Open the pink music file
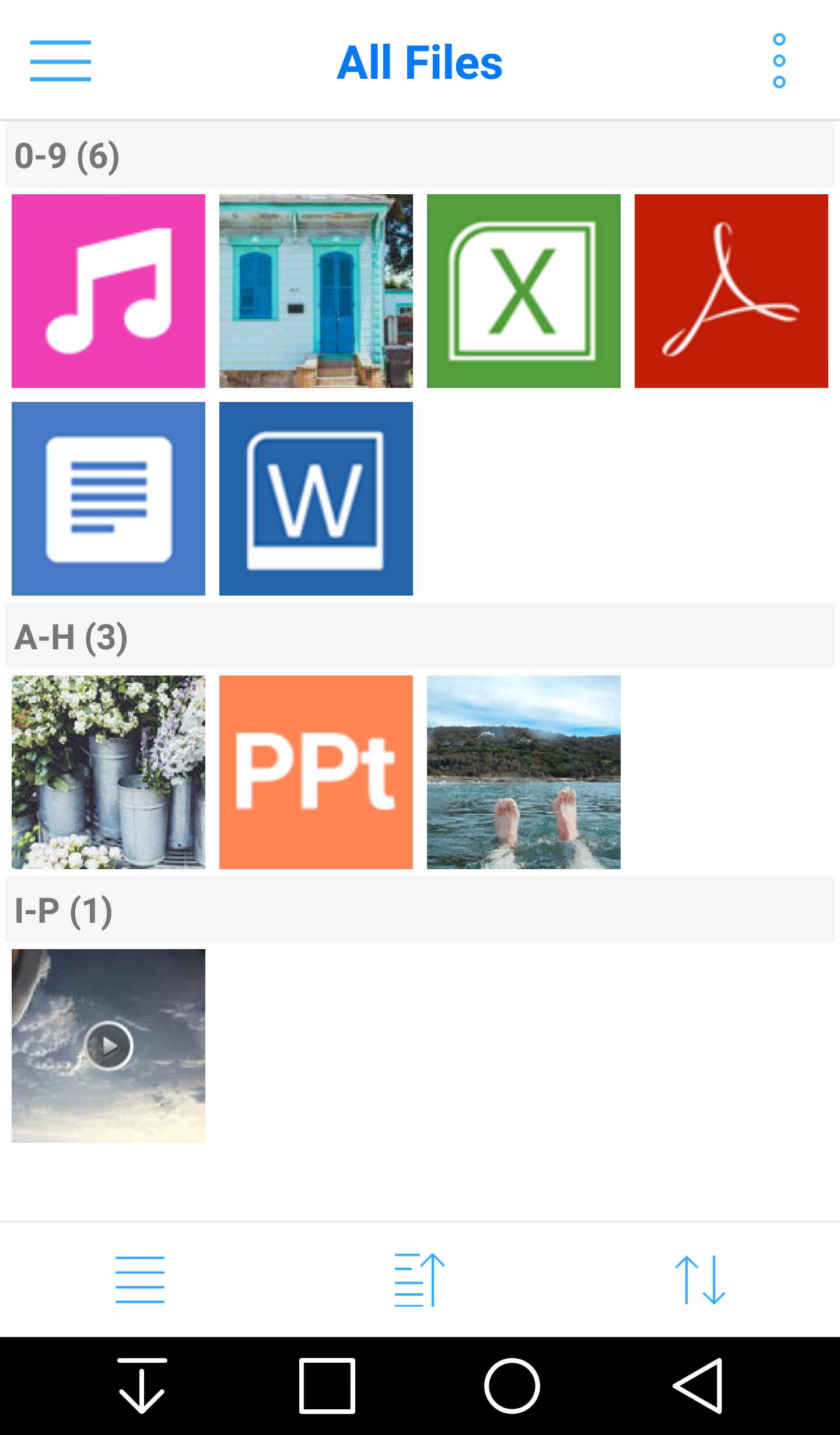 point(108,291)
